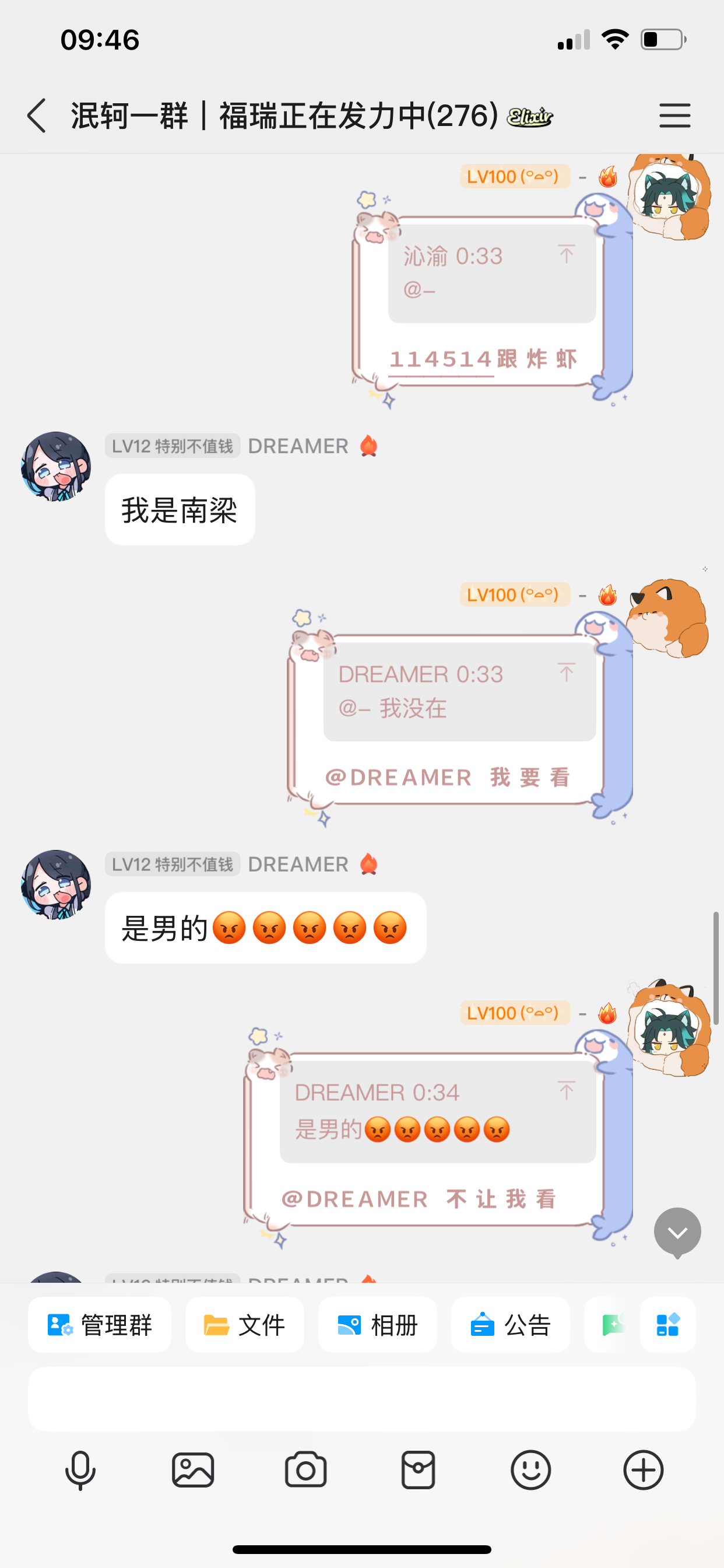Viewport: 724px width, 1568px height.
Task: Open the group menu icon
Action: (674, 116)
